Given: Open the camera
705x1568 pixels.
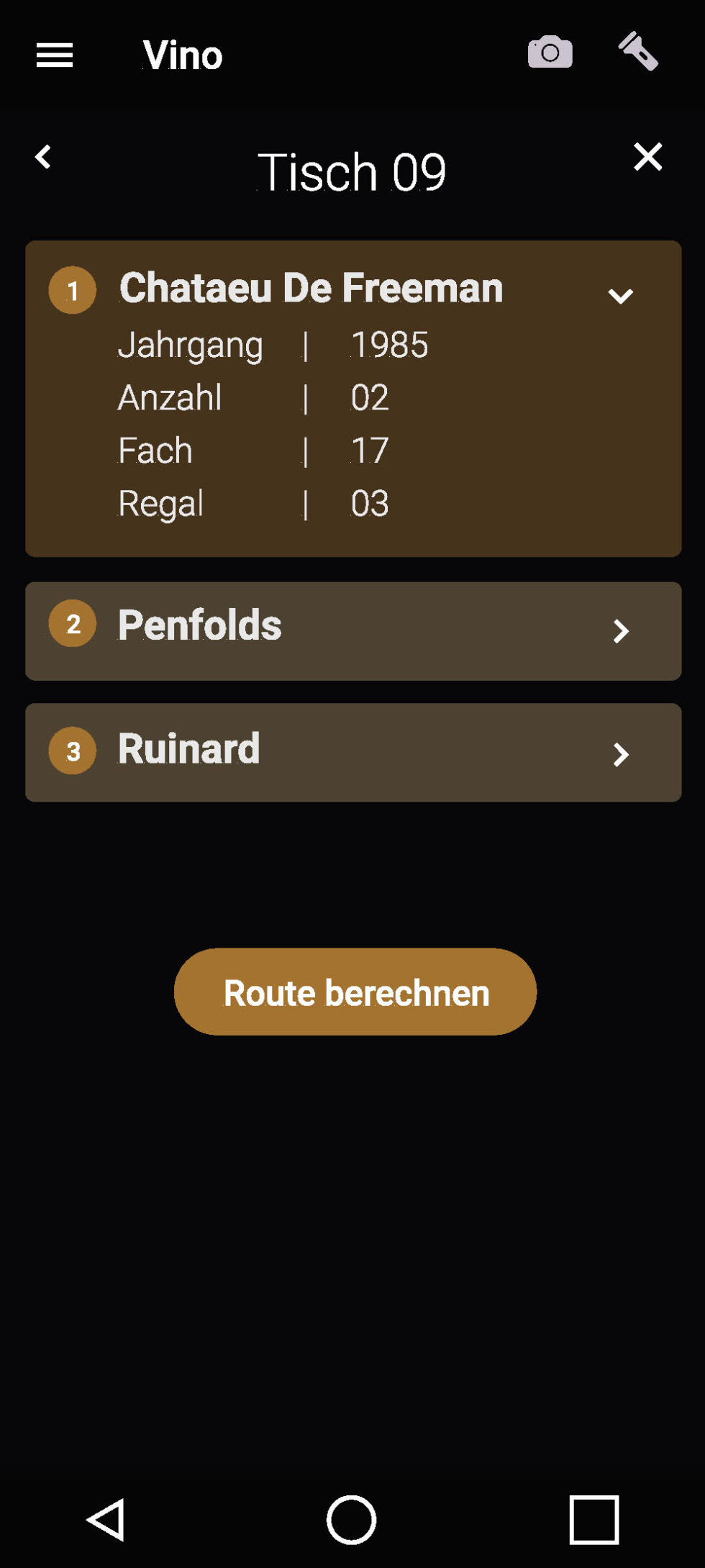Looking at the screenshot, I should click(x=550, y=53).
